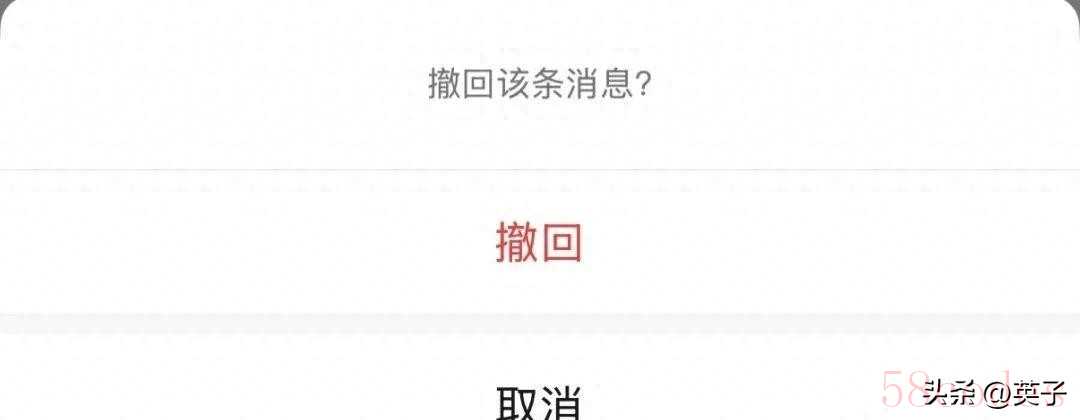Screen dimensions: 1080x420
Task: Confirm with the red 撤回 button
Action: click(539, 242)
